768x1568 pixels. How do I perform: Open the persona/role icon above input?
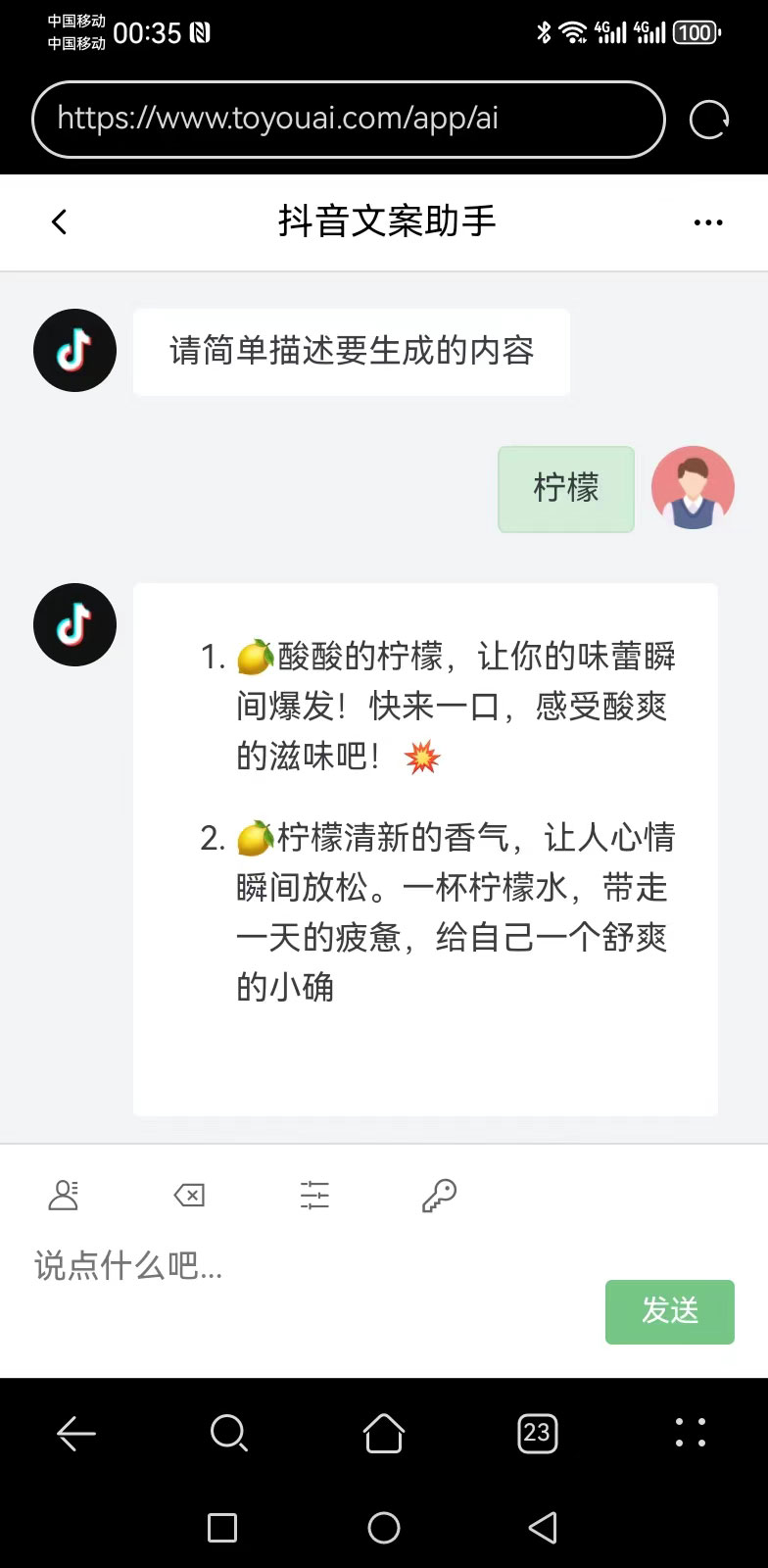pyautogui.click(x=64, y=1195)
